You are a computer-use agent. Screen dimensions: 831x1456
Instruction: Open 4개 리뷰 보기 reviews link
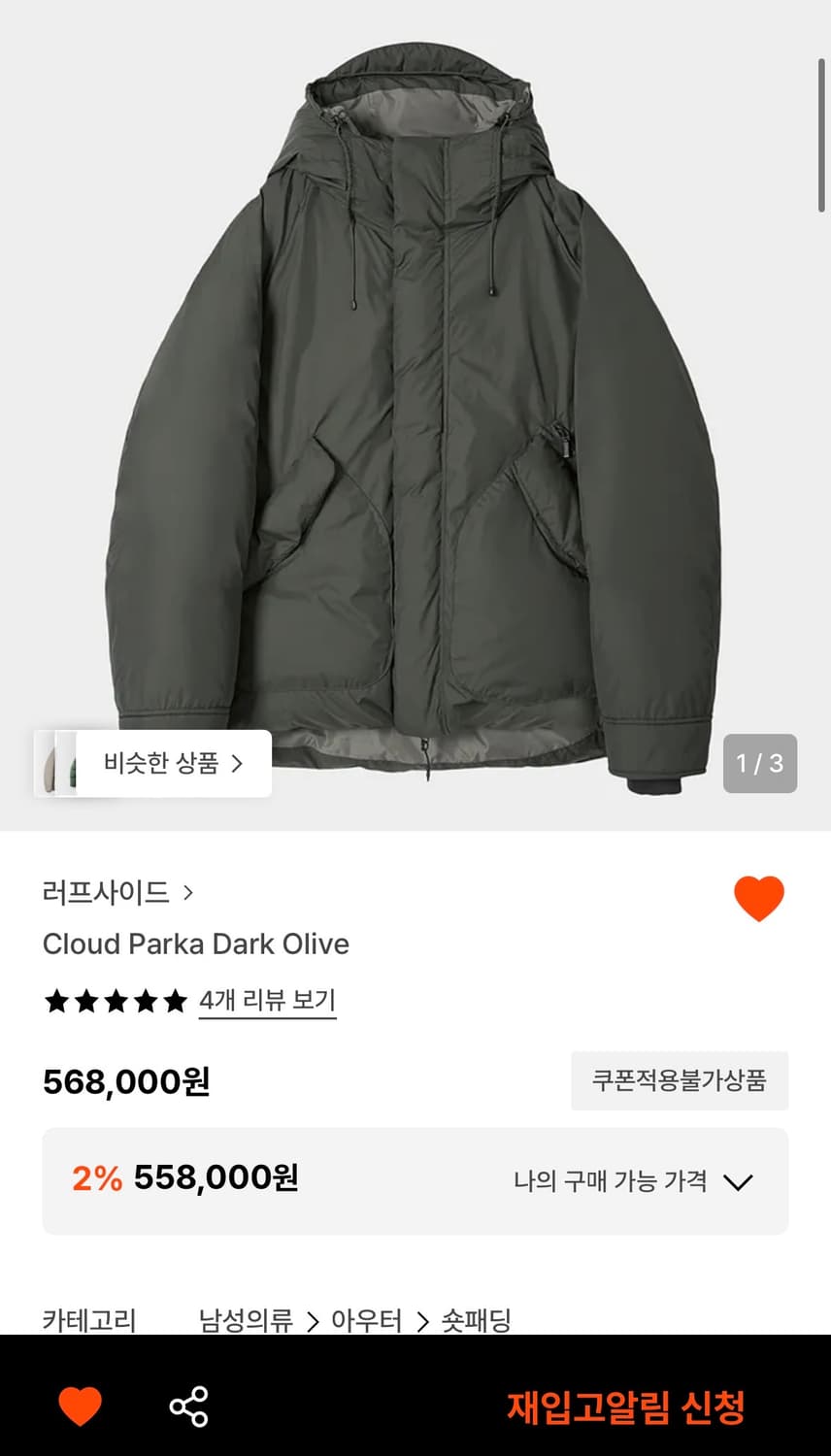point(268,1001)
